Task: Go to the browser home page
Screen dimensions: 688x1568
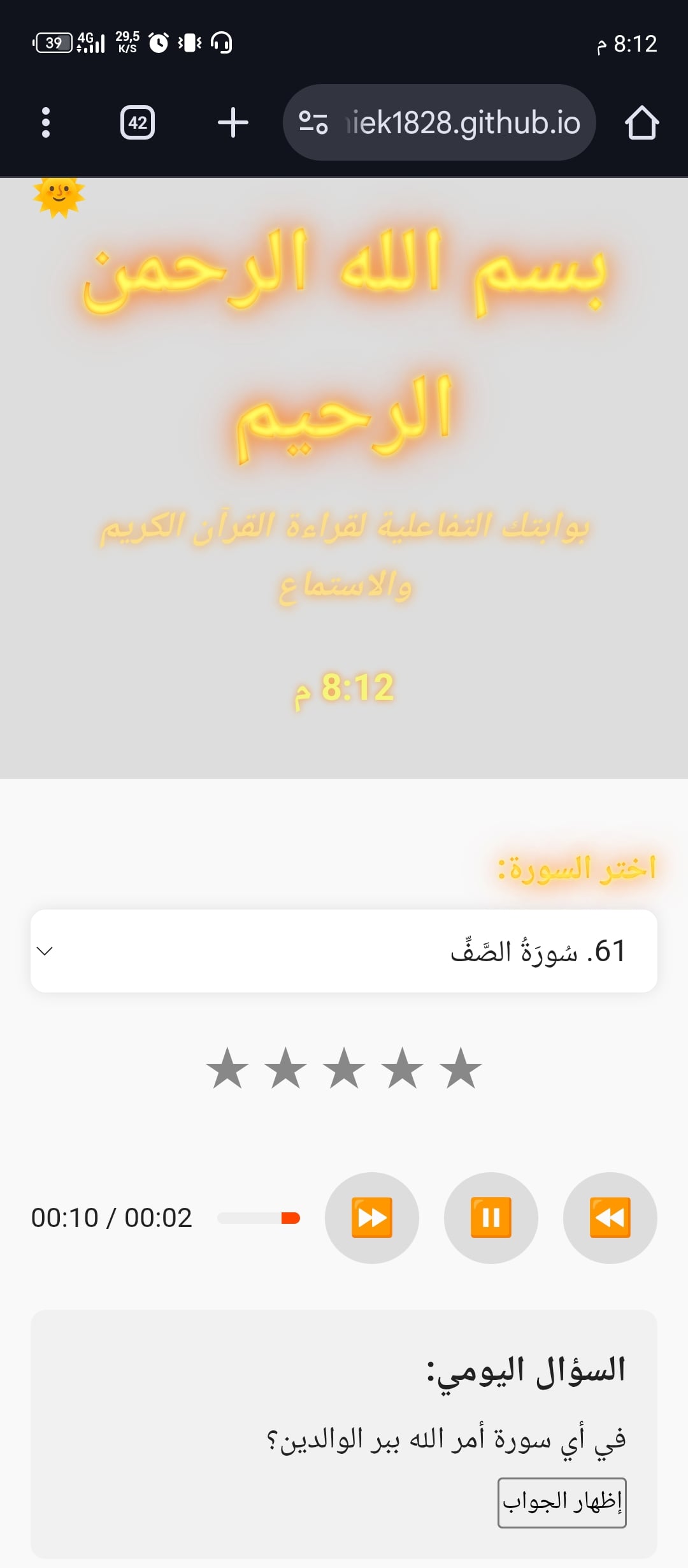Action: pyautogui.click(x=641, y=122)
